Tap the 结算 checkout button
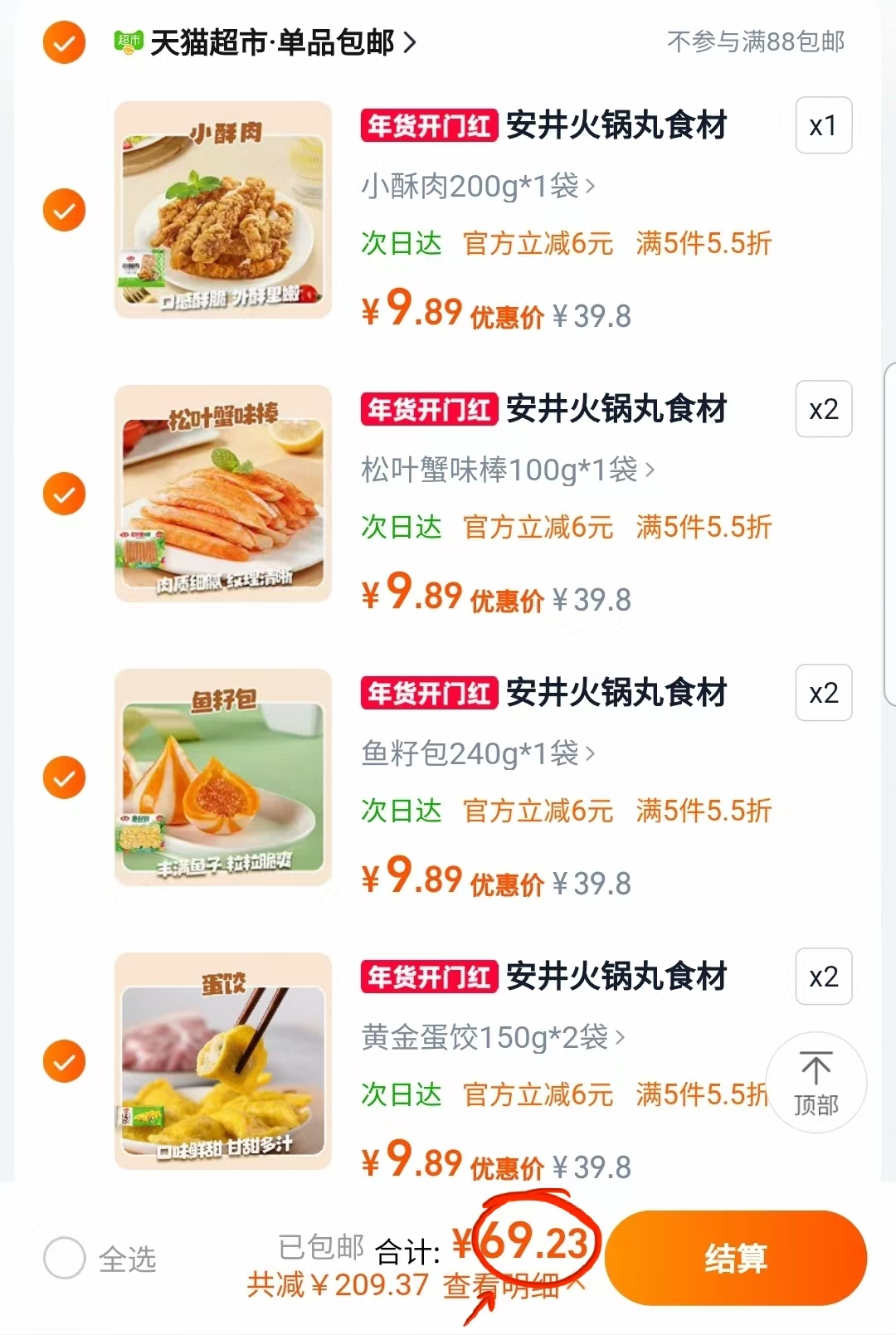This screenshot has width=896, height=1335. point(737,1257)
